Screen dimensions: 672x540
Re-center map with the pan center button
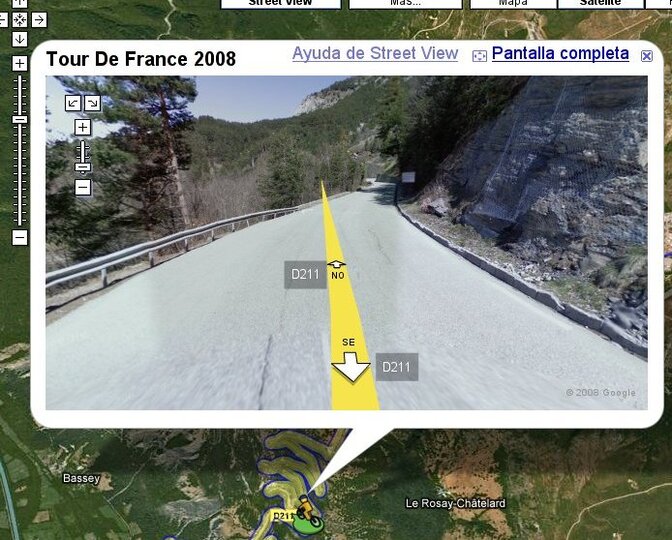coord(19,19)
